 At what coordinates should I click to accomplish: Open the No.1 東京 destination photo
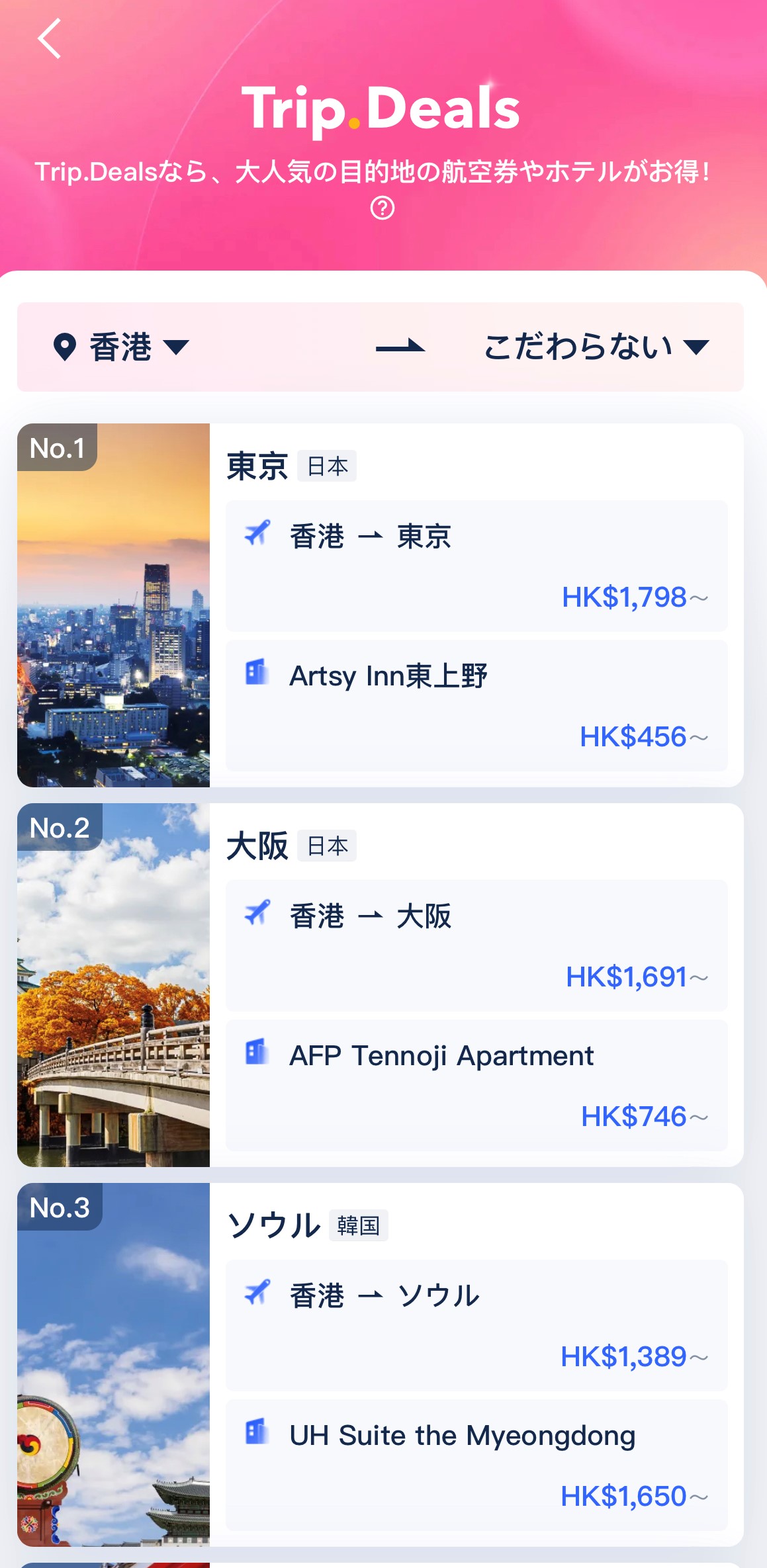(x=114, y=605)
